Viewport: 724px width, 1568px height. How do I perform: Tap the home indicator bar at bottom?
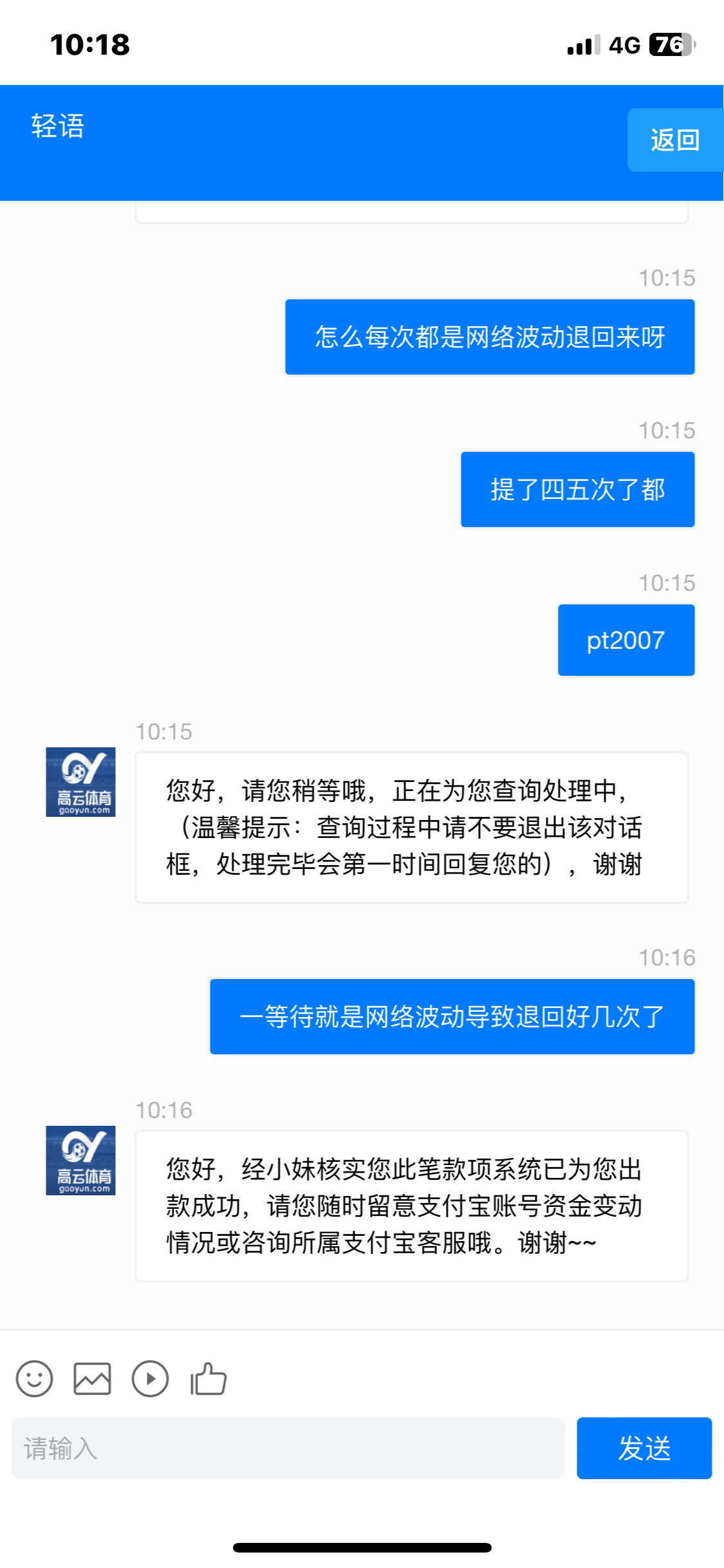coord(362,1547)
